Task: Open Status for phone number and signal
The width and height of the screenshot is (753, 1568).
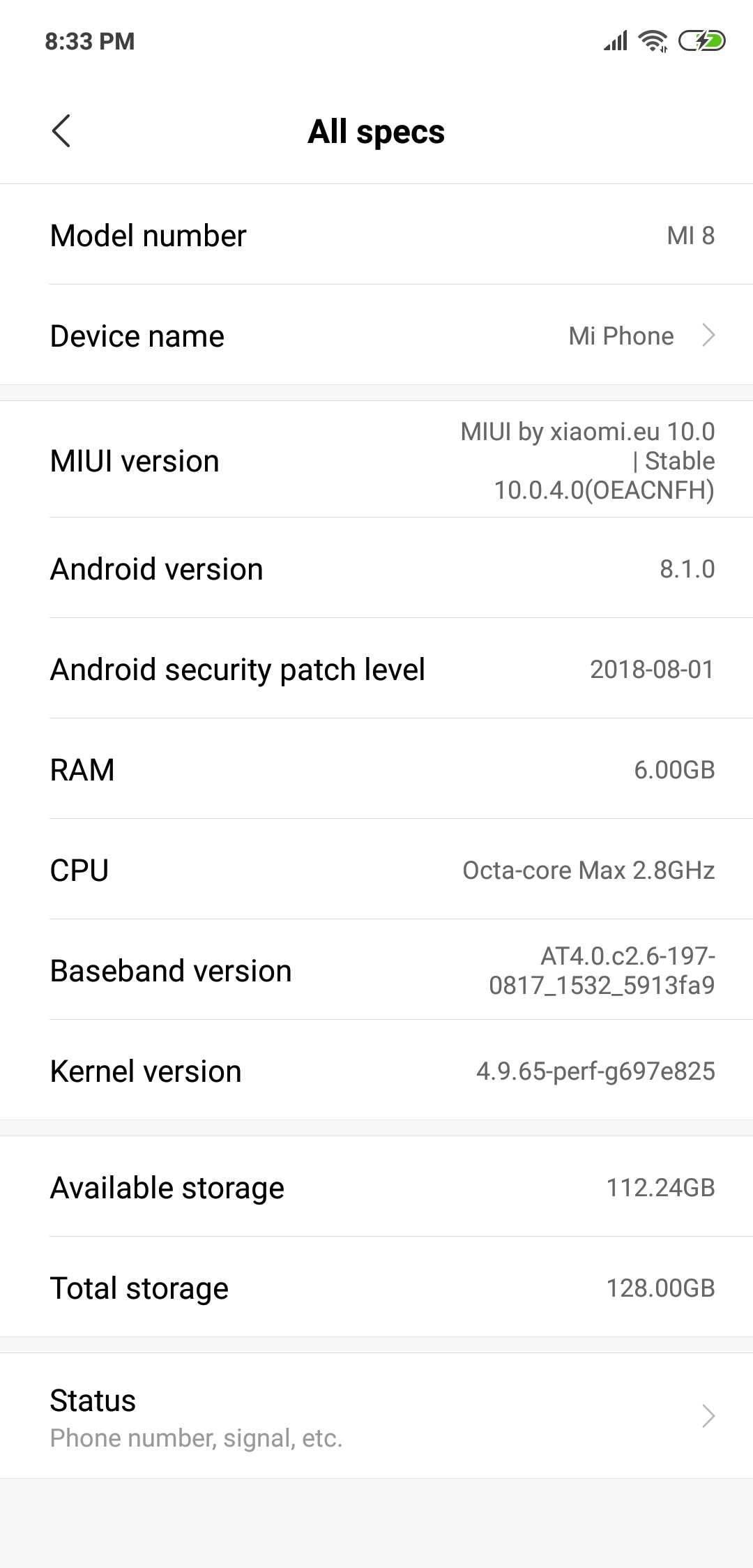Action: point(376,1416)
